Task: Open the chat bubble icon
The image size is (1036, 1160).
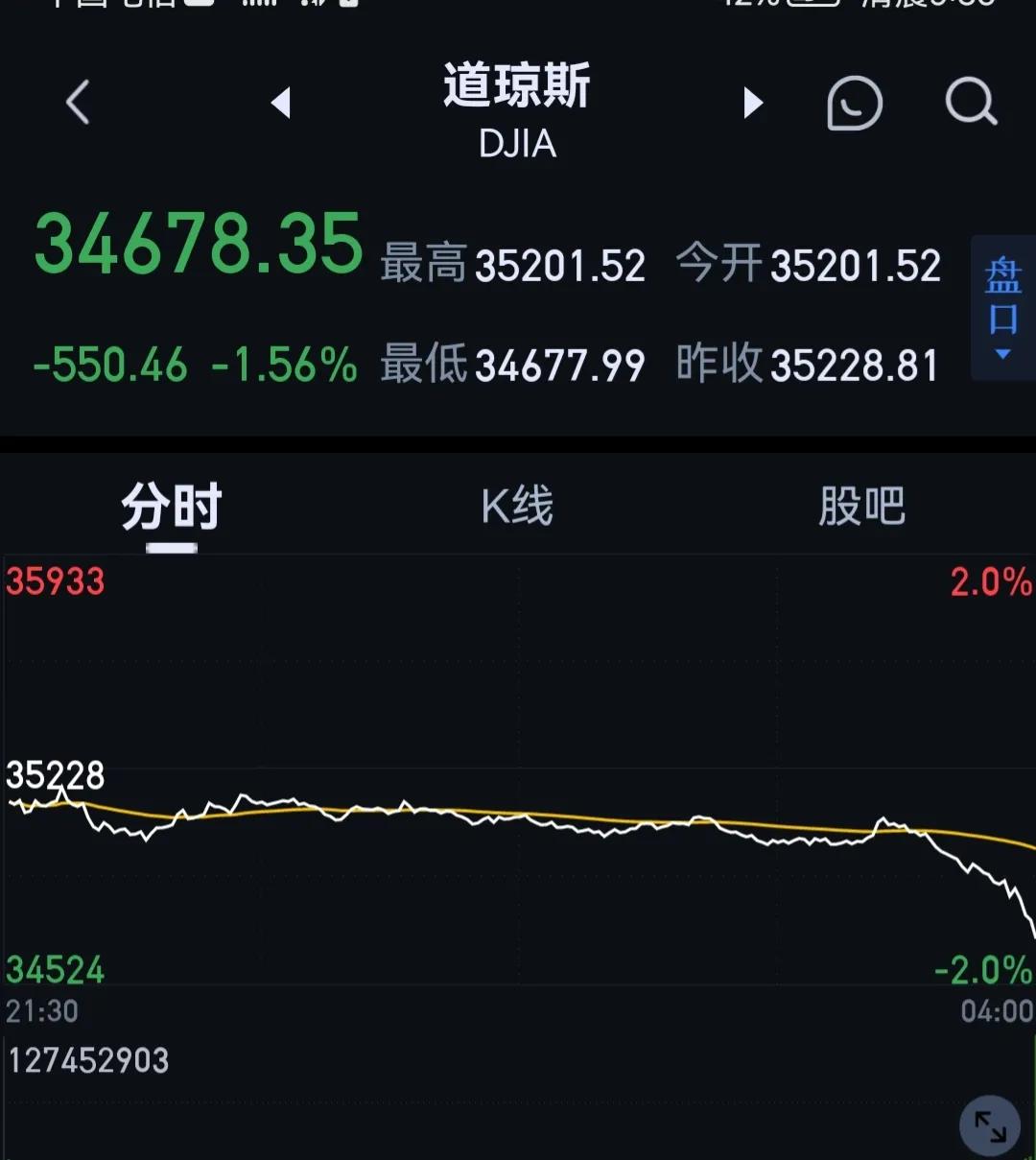Action: pyautogui.click(x=854, y=103)
